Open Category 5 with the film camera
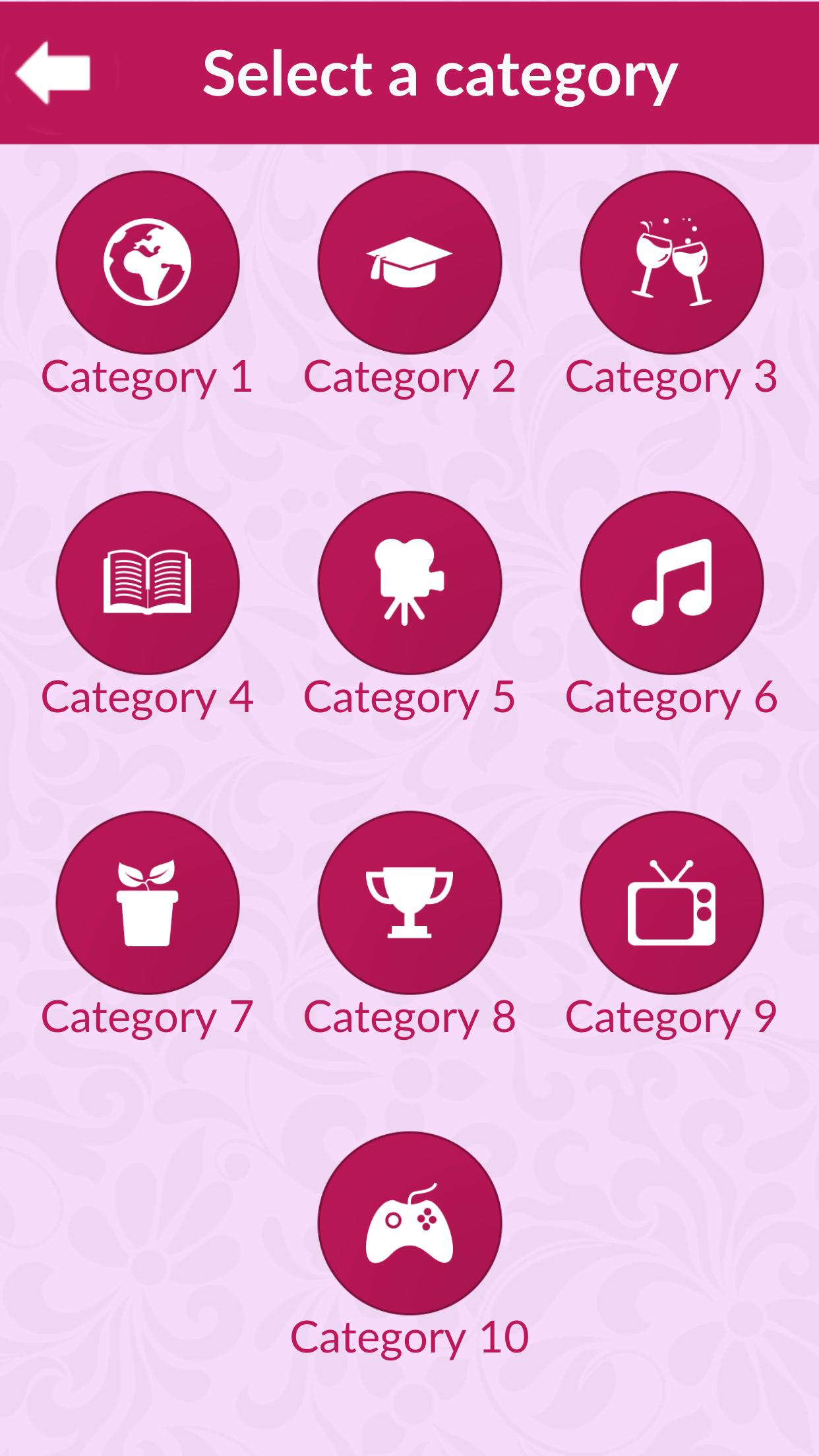The image size is (819, 1456). pos(409,582)
